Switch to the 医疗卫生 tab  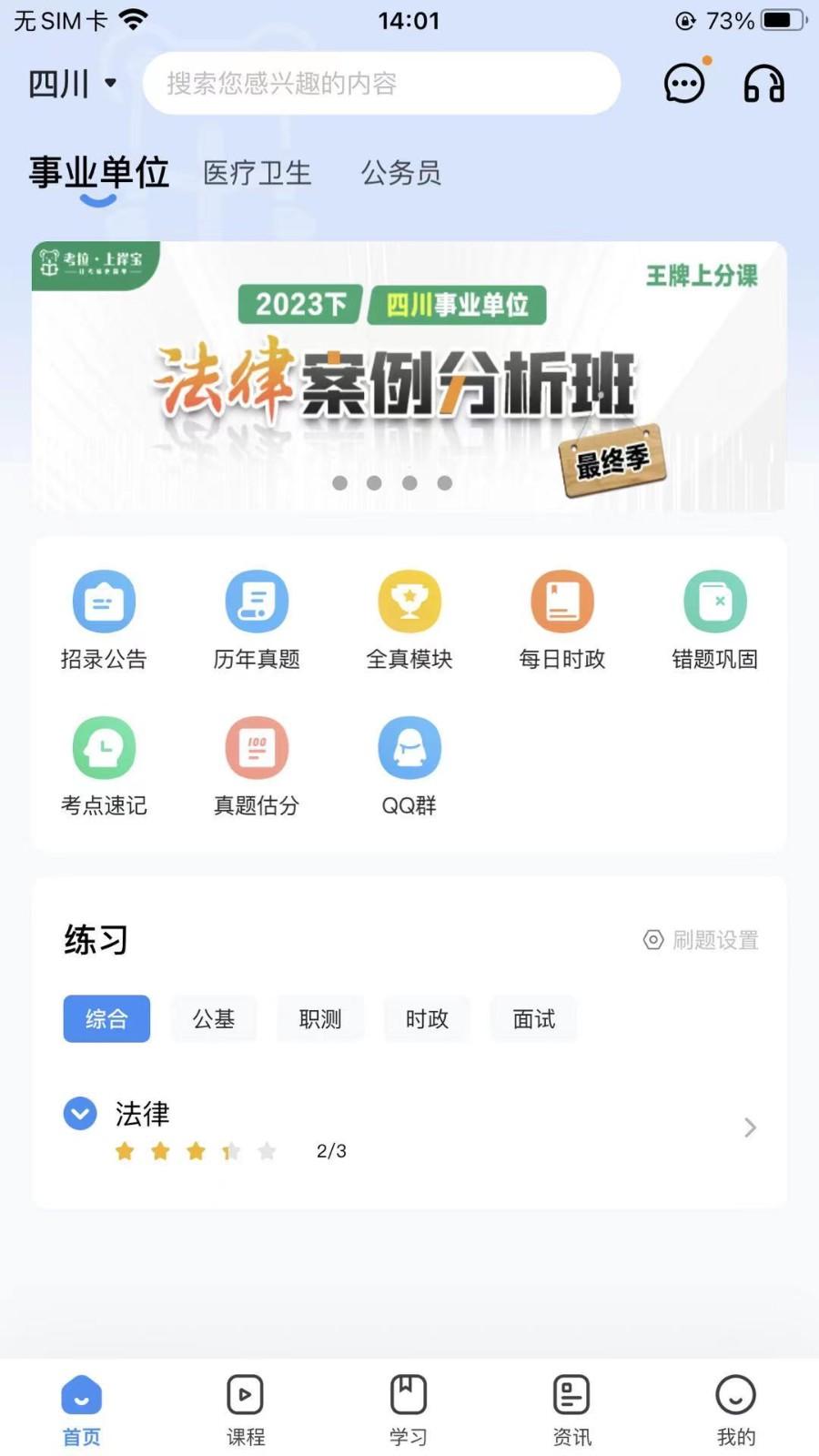click(x=258, y=172)
